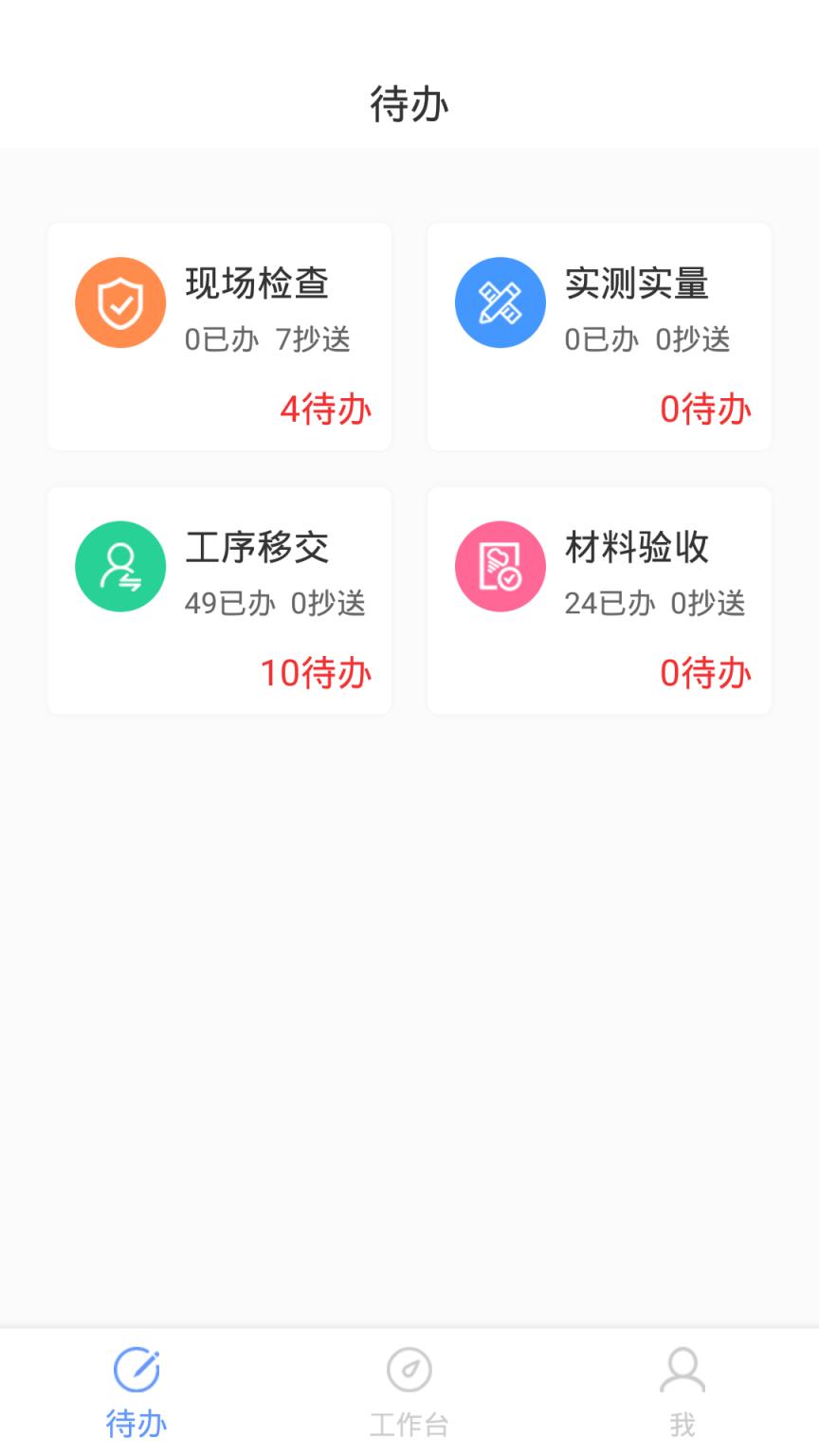Screen dimensions: 819x1456
Task: Click the 待办 page title
Action: pyautogui.click(x=409, y=105)
